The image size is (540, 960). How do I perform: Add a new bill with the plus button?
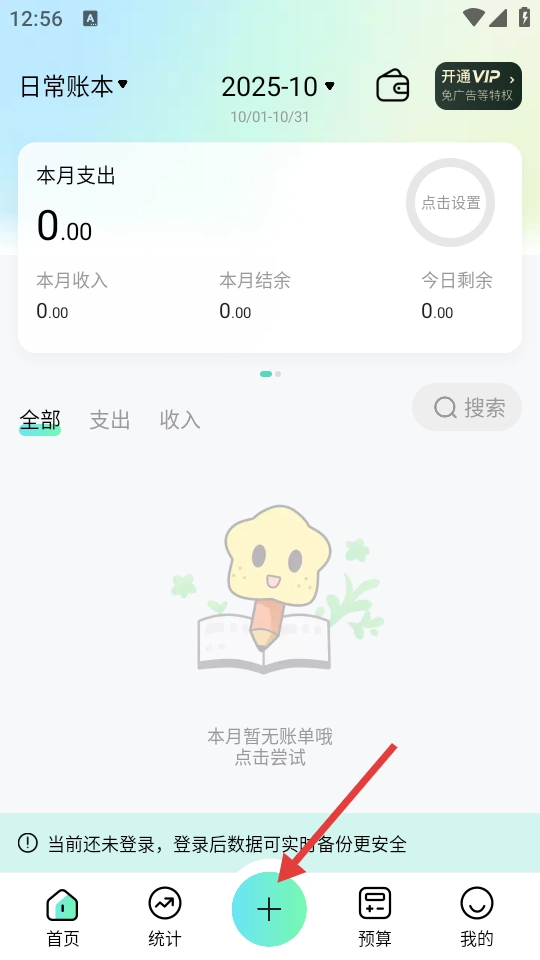tap(269, 909)
